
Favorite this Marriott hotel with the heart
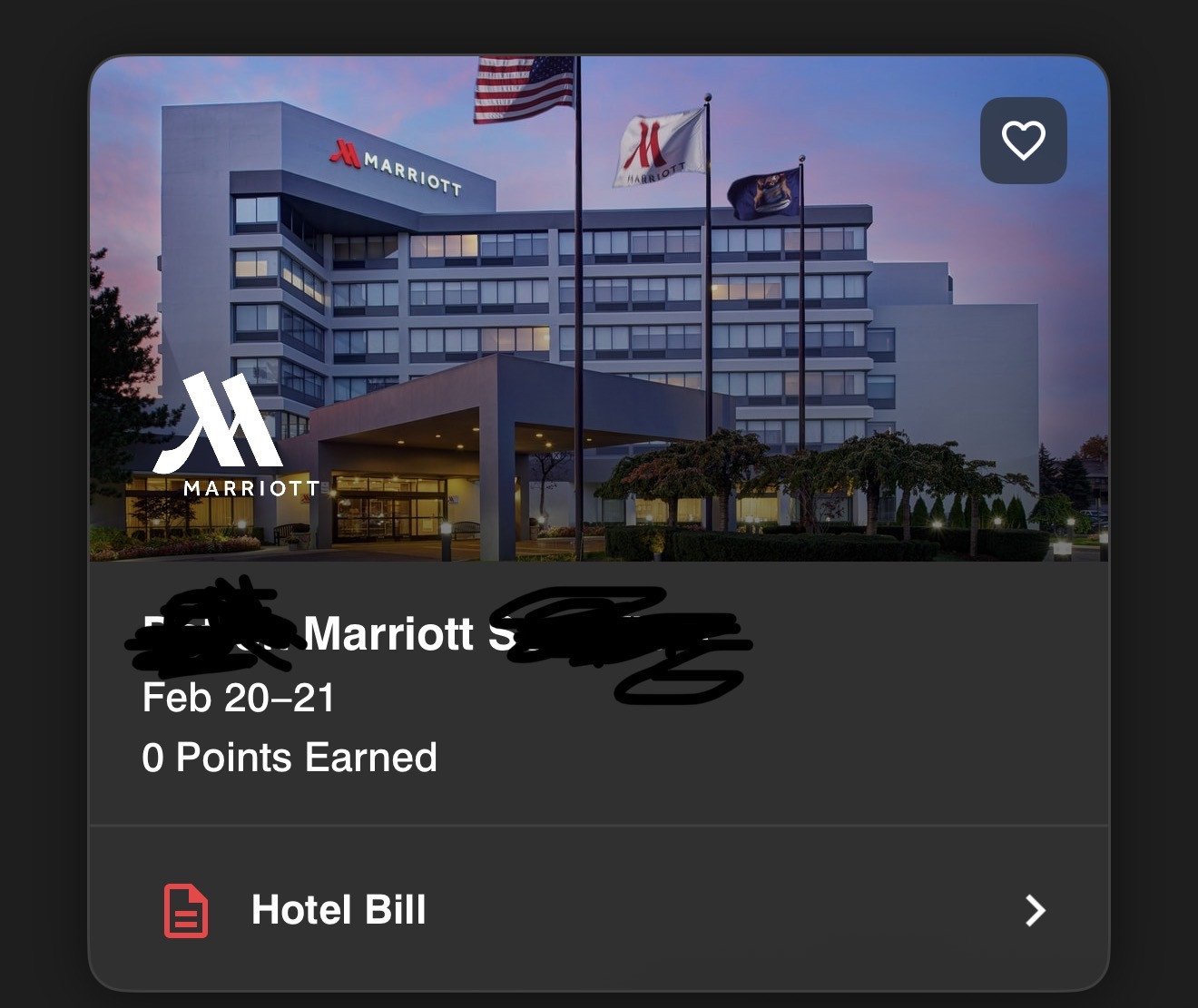coord(1023,141)
